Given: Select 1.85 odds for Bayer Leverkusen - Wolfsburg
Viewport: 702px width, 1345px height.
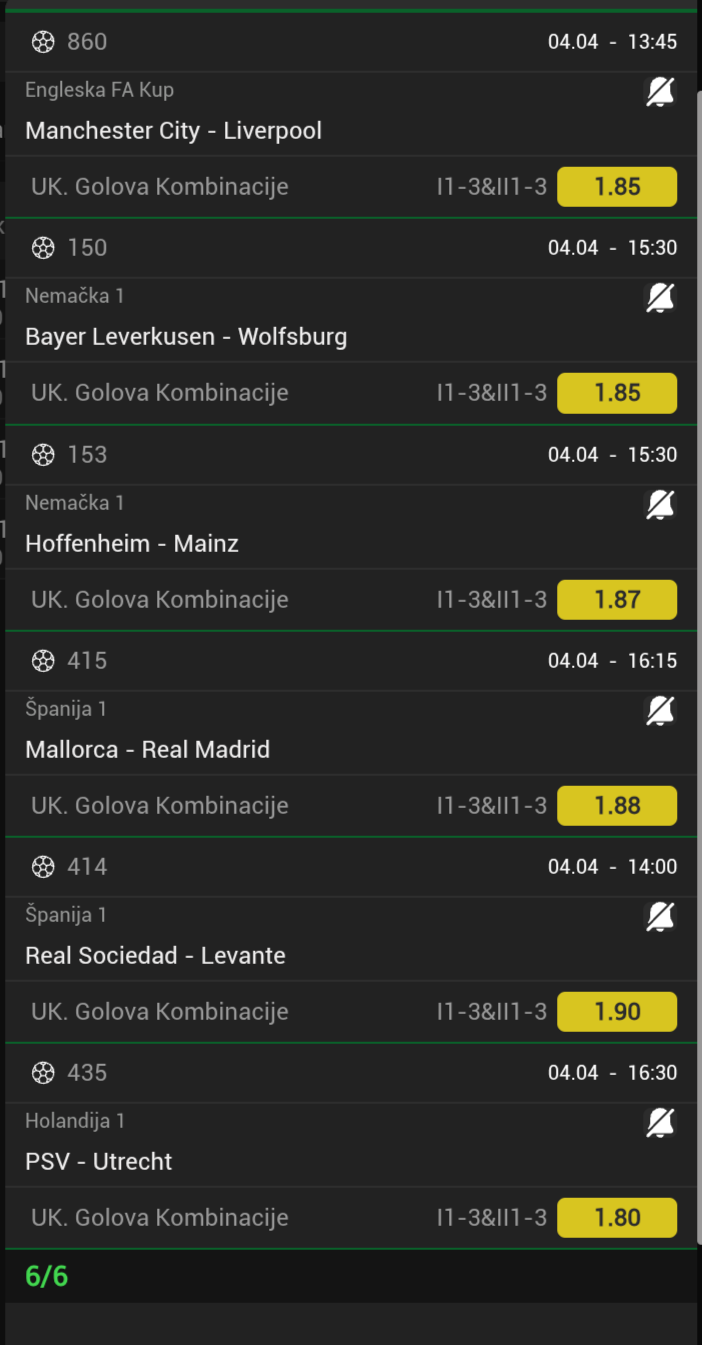Looking at the screenshot, I should pyautogui.click(x=616, y=393).
